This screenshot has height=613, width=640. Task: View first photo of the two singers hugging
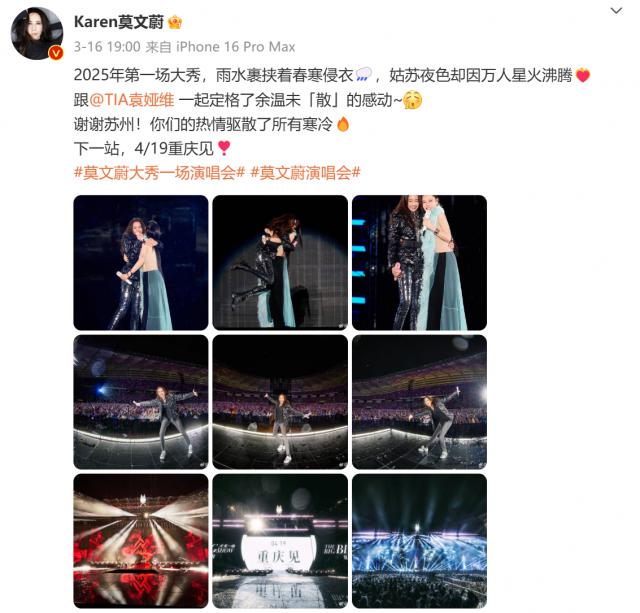coord(141,262)
